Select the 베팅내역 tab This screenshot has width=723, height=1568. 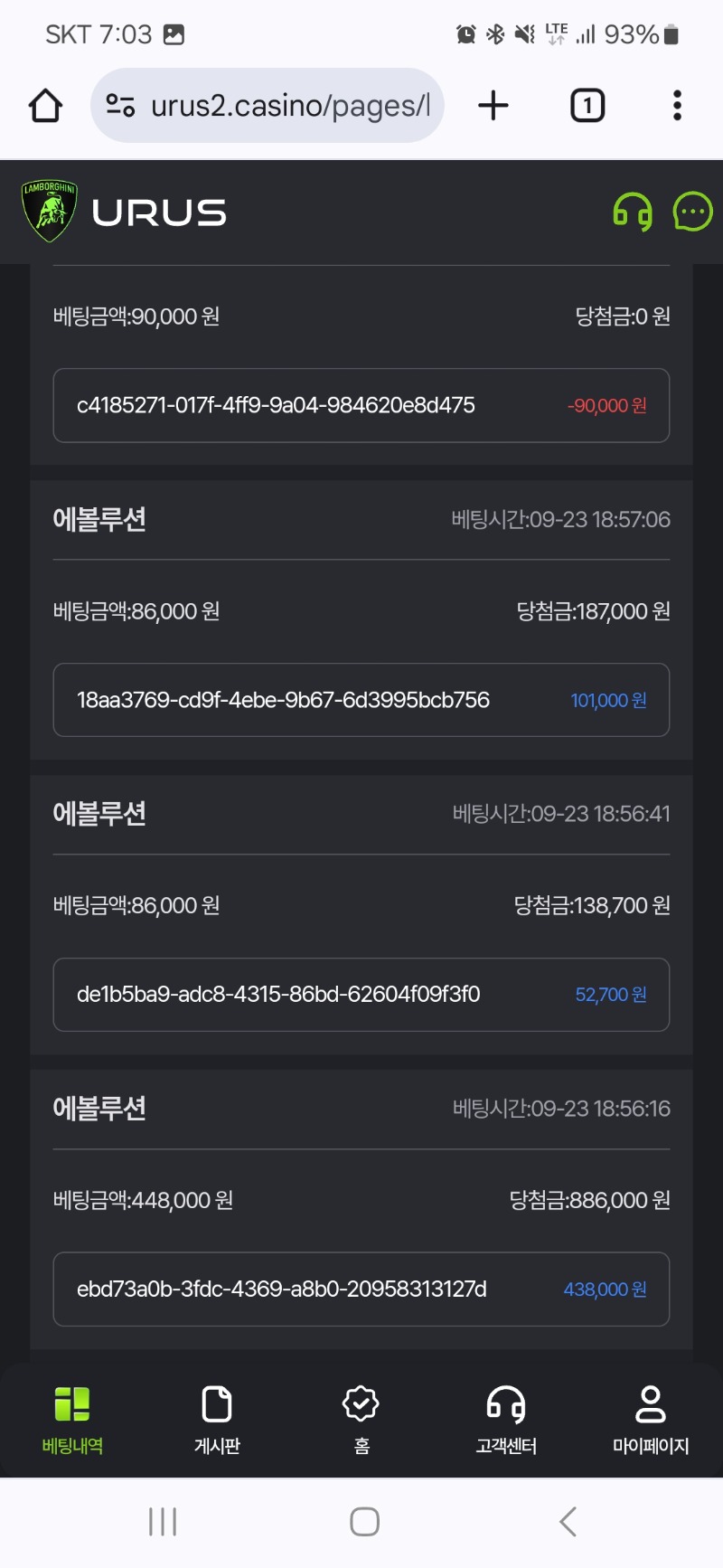coord(72,1420)
